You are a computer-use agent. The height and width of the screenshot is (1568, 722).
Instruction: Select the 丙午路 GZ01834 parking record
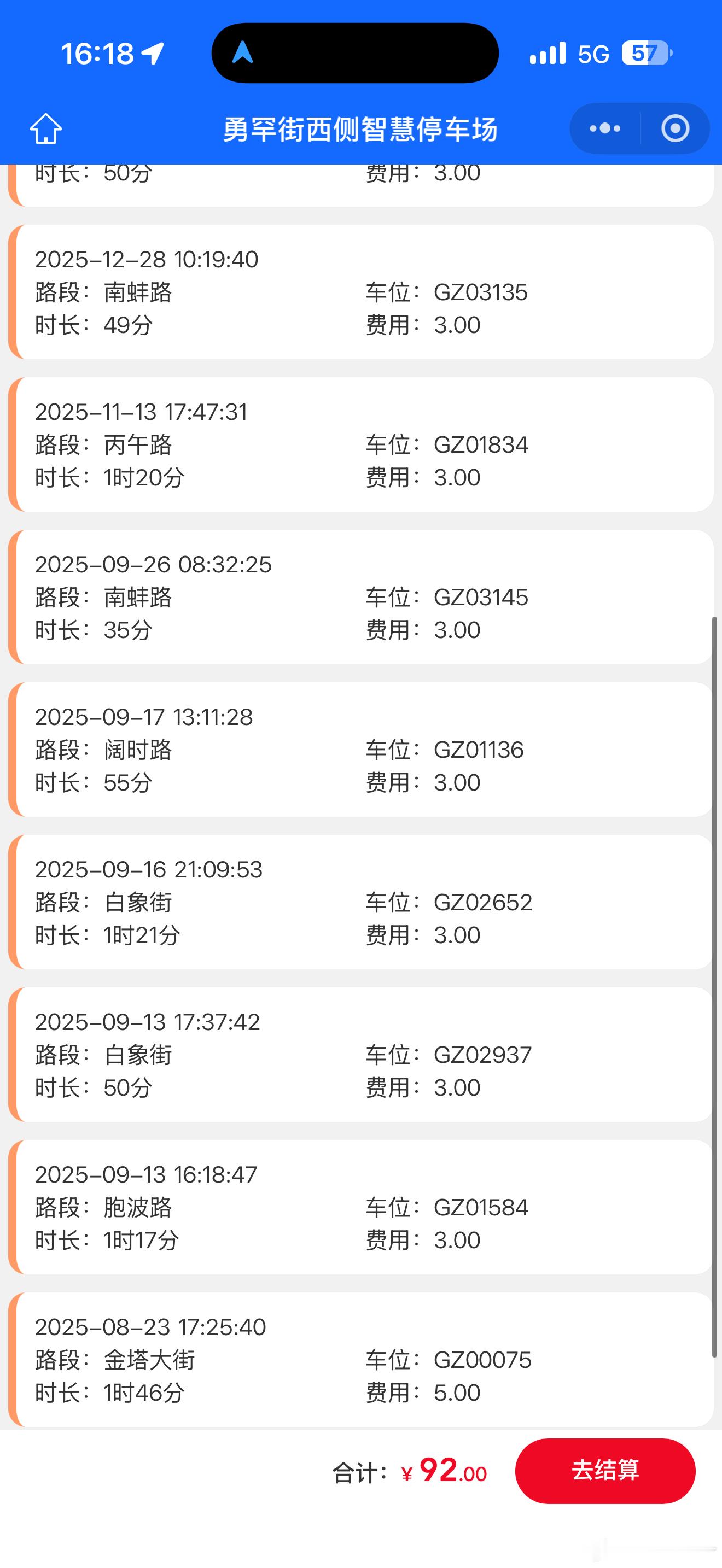361,444
